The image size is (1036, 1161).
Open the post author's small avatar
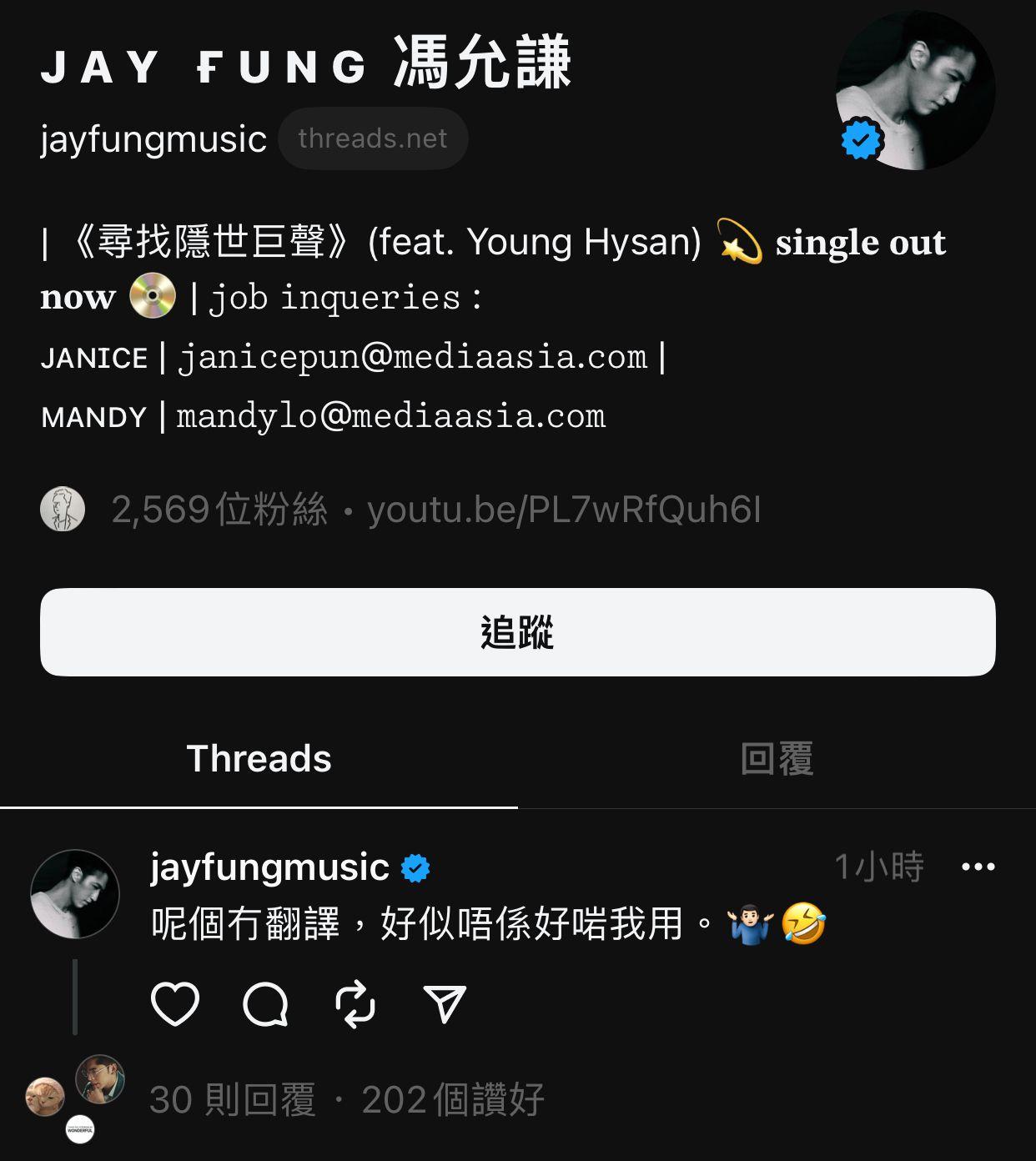(75, 894)
